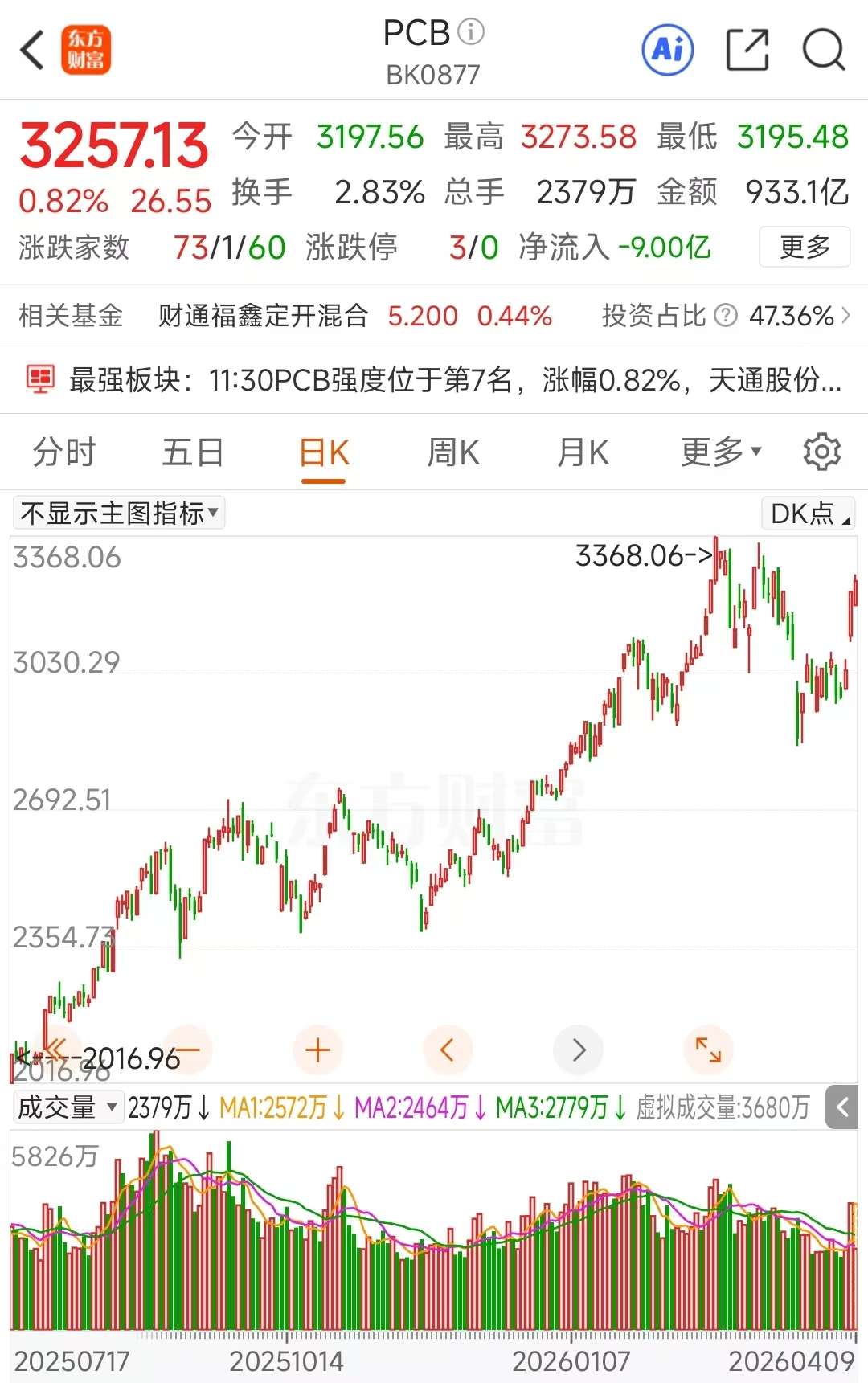868x1383 pixels.
Task: Pan chart forward with right arrow
Action: [x=578, y=1050]
